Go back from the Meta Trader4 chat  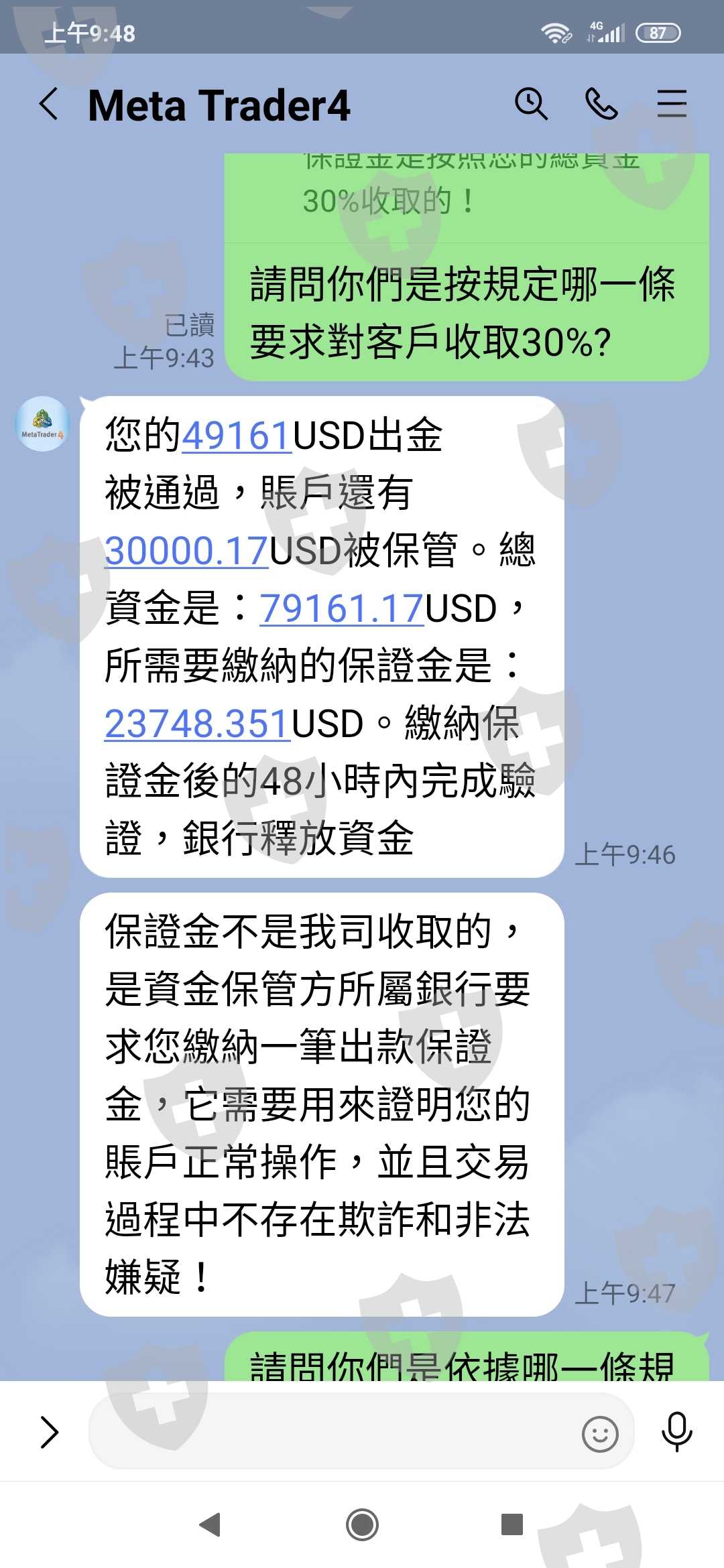[49, 105]
